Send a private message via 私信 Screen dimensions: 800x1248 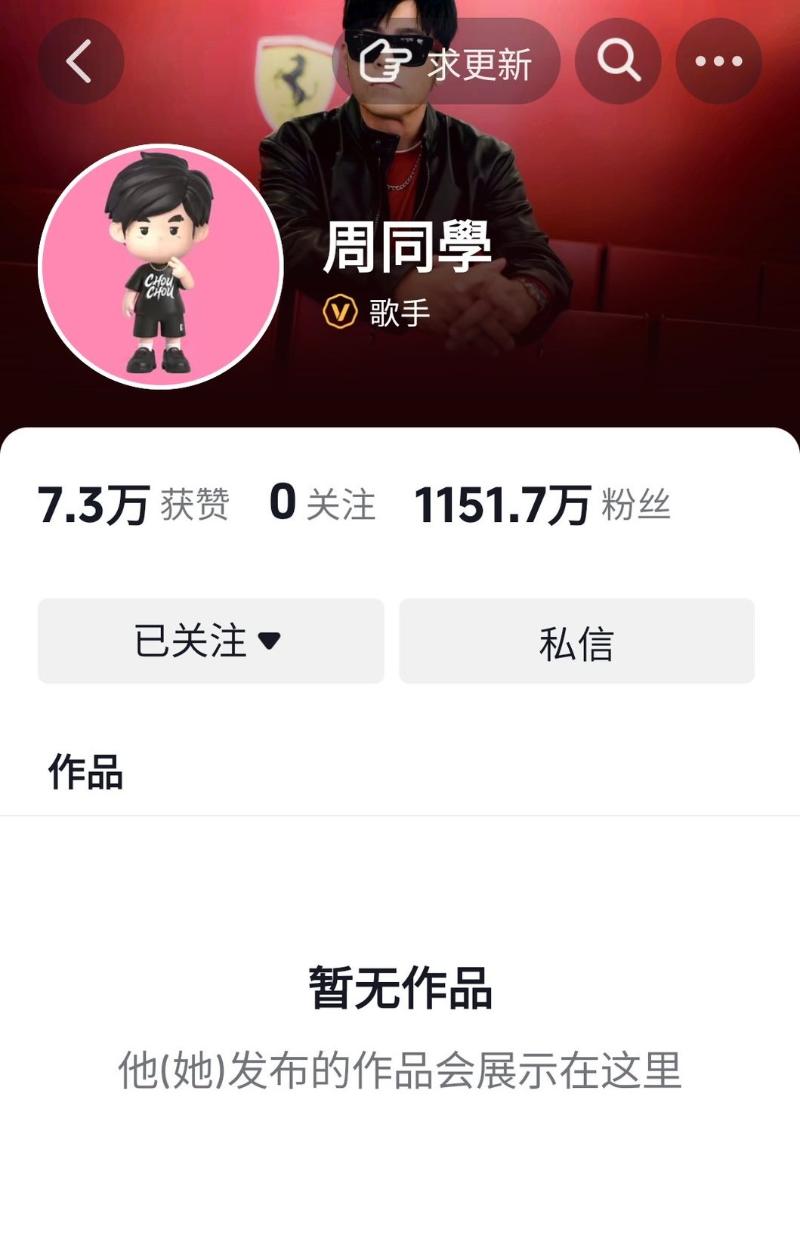coord(576,641)
